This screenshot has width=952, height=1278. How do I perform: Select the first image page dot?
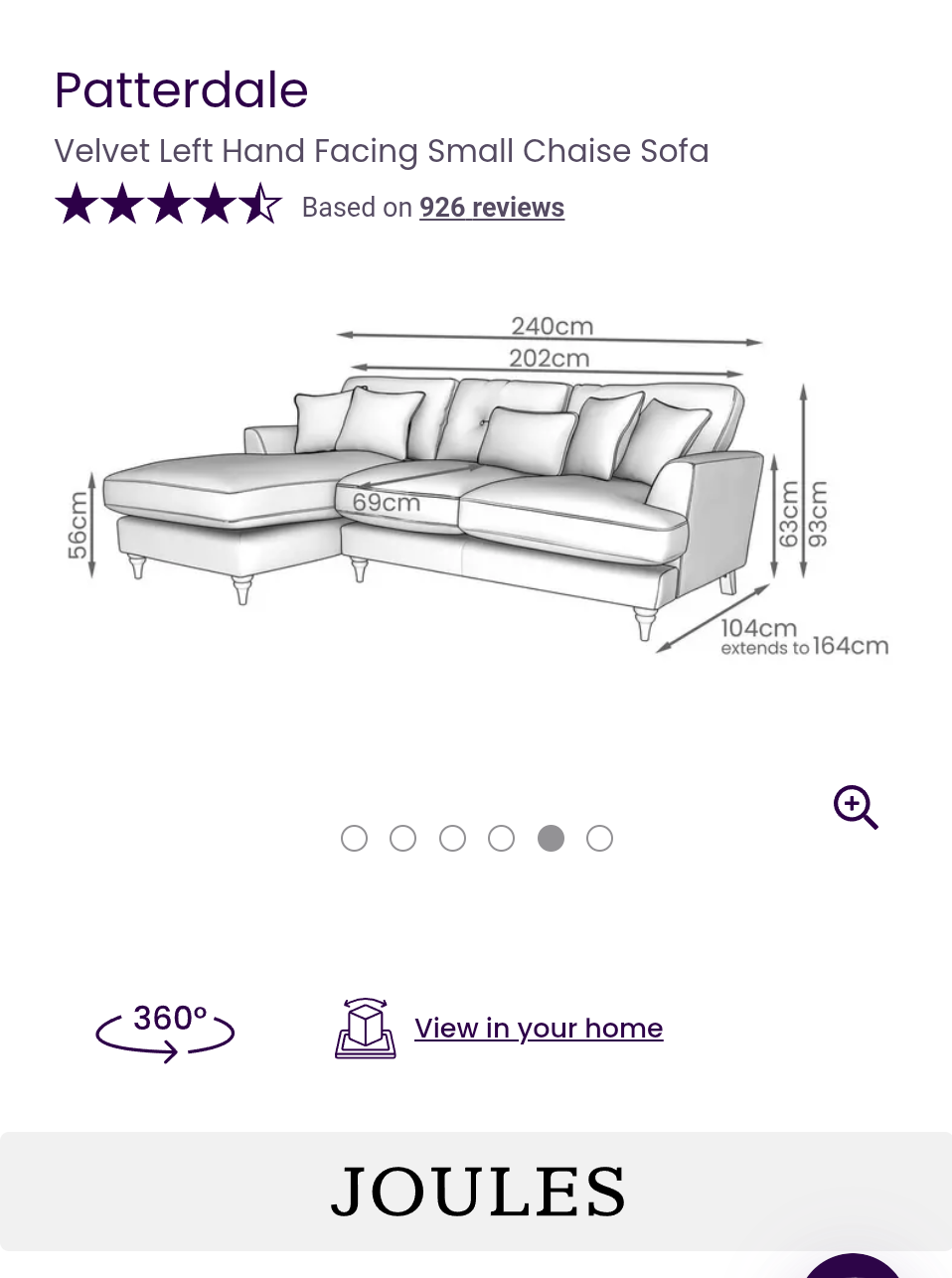(354, 839)
